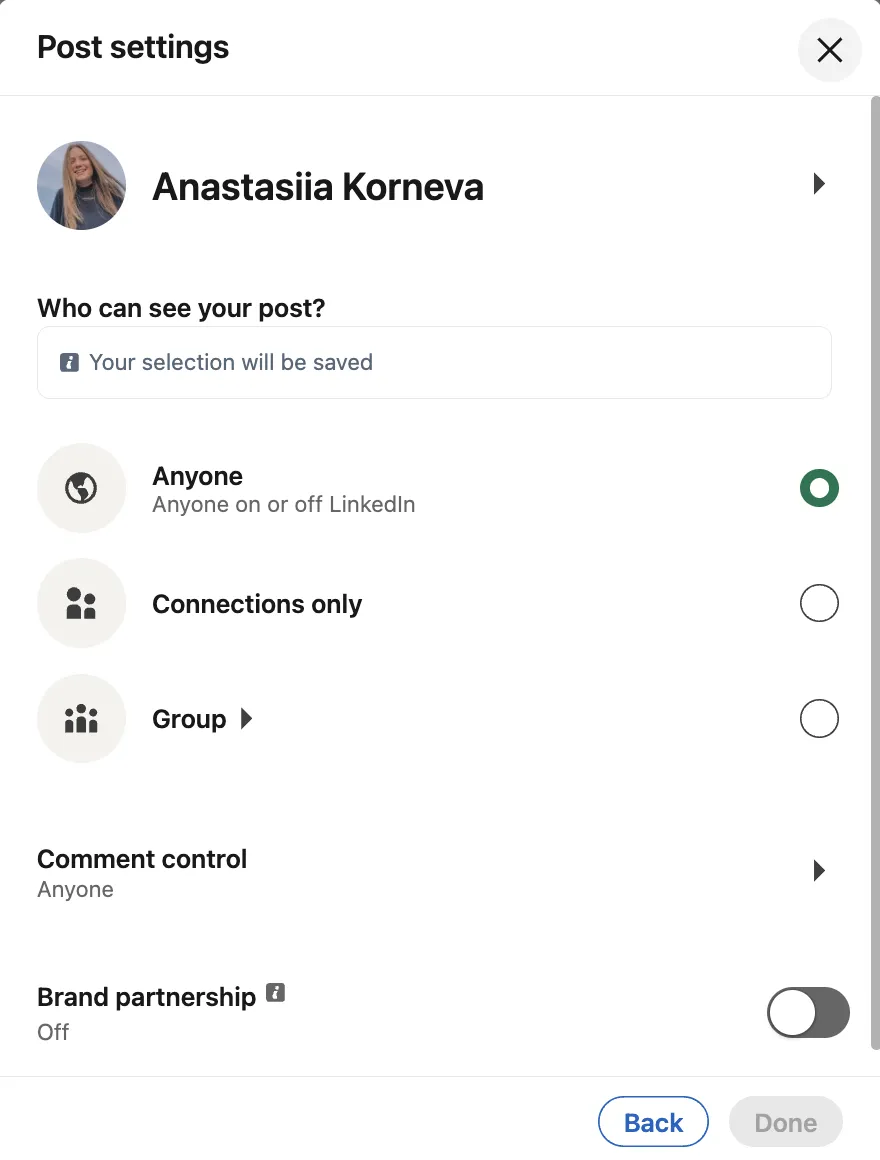Select the Connections only radio button
The image size is (880, 1160).
coord(819,603)
